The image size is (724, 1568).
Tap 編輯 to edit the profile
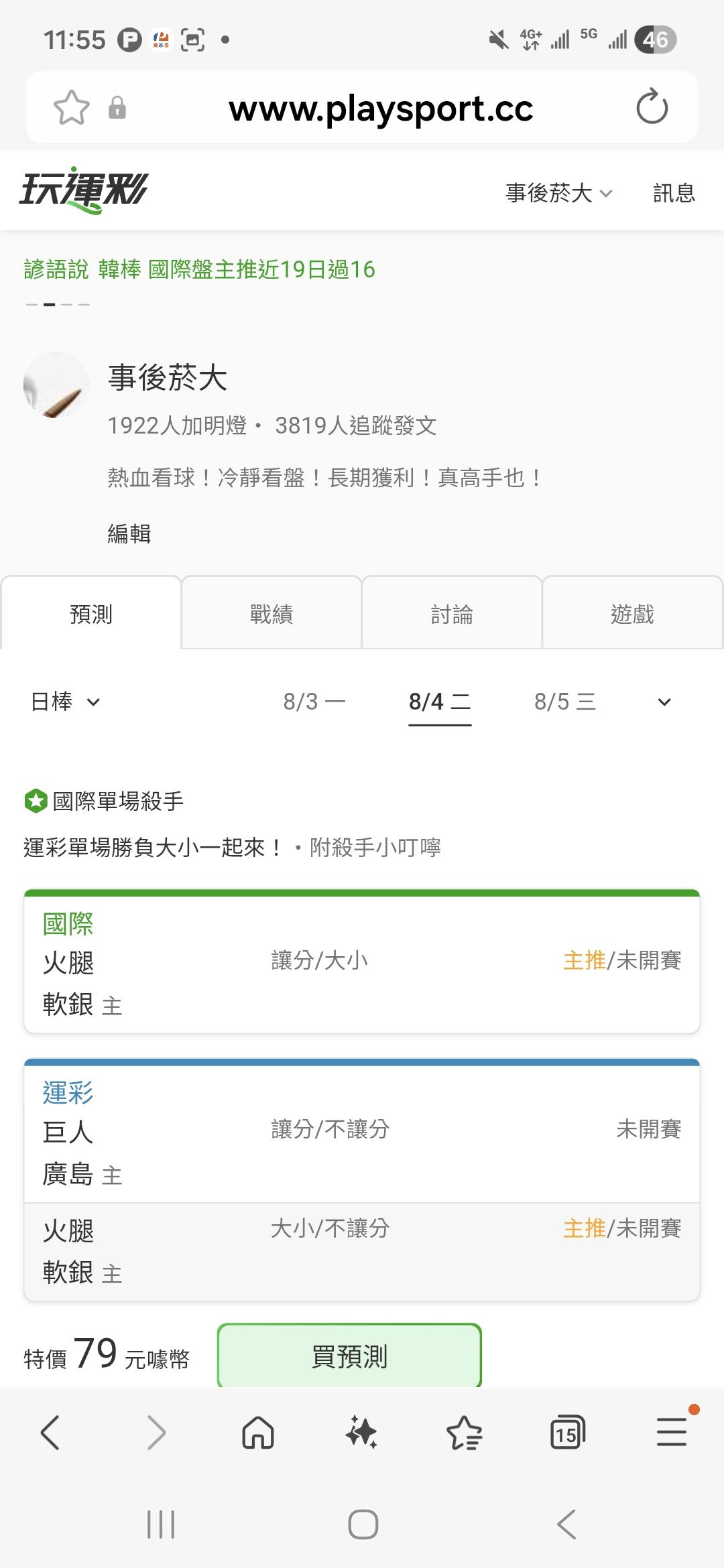[129, 533]
